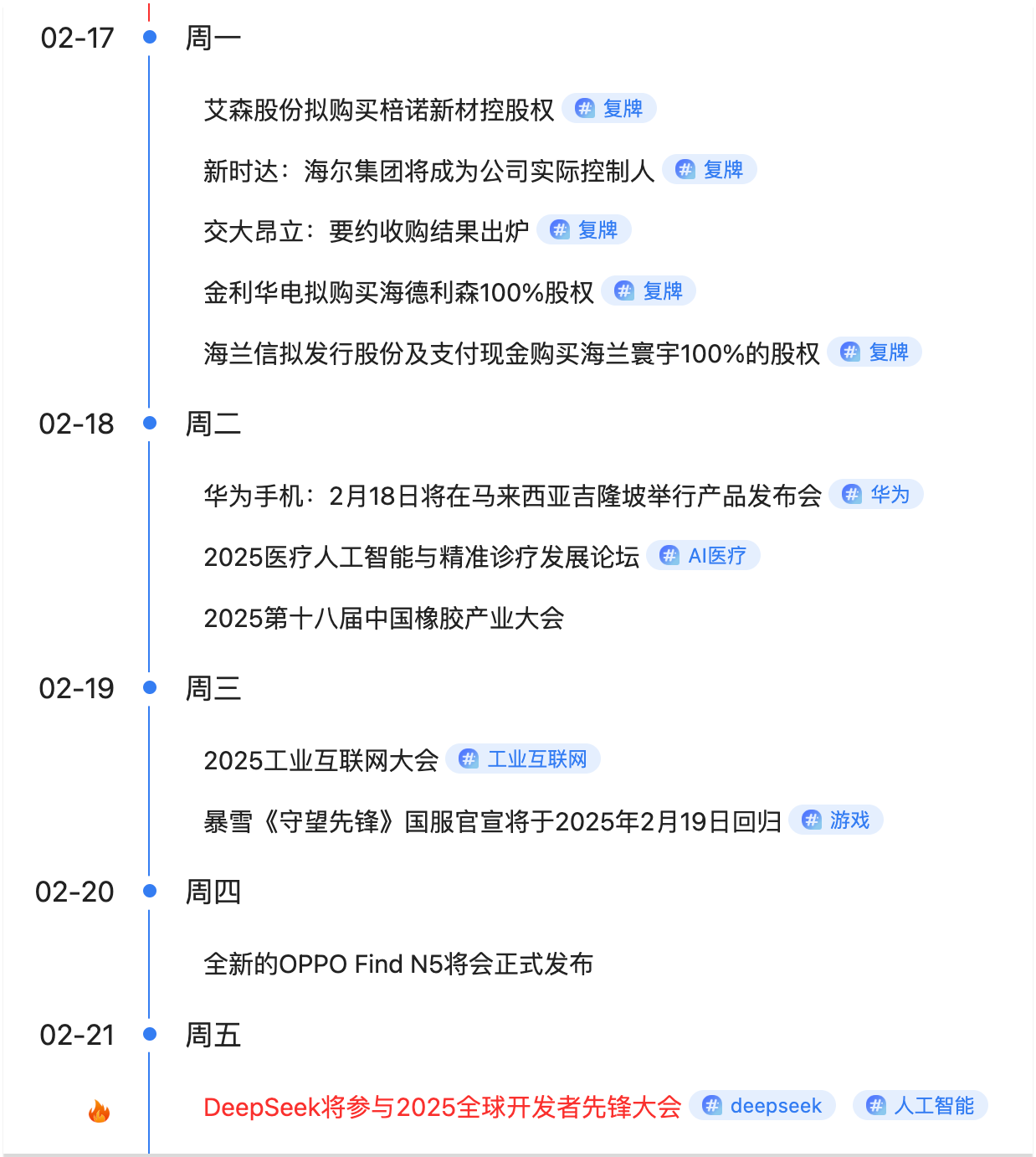Tap the 复牌 tag beside 海兰信 event

[874, 352]
